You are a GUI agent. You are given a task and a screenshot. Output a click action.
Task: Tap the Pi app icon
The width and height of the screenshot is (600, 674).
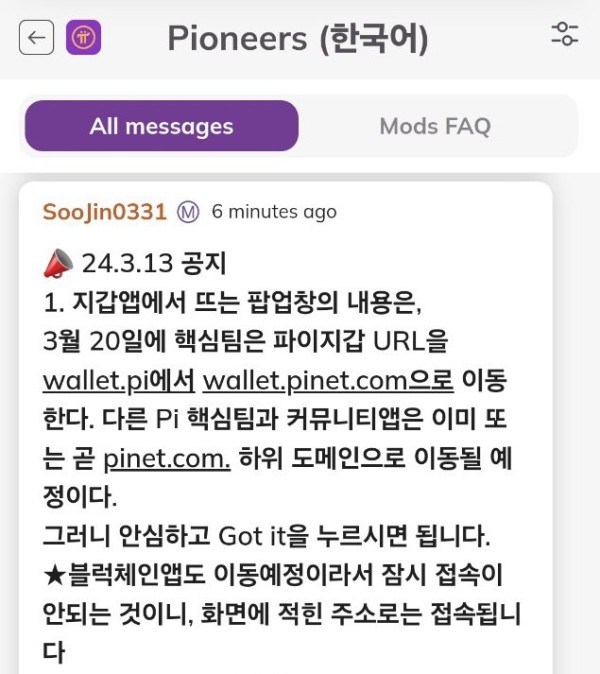[x=83, y=39]
